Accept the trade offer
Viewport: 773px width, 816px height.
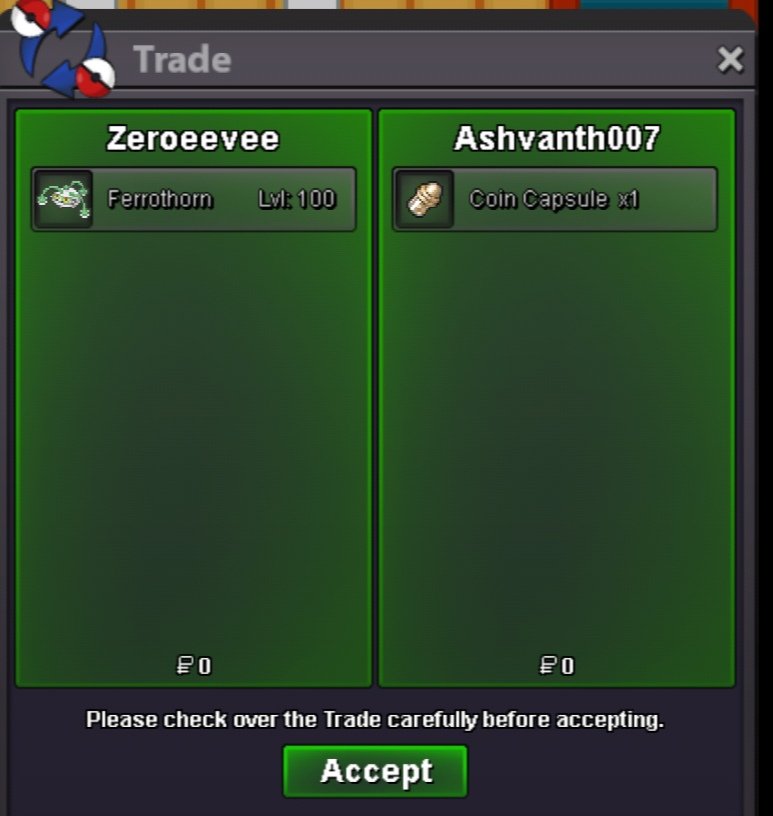coord(375,771)
